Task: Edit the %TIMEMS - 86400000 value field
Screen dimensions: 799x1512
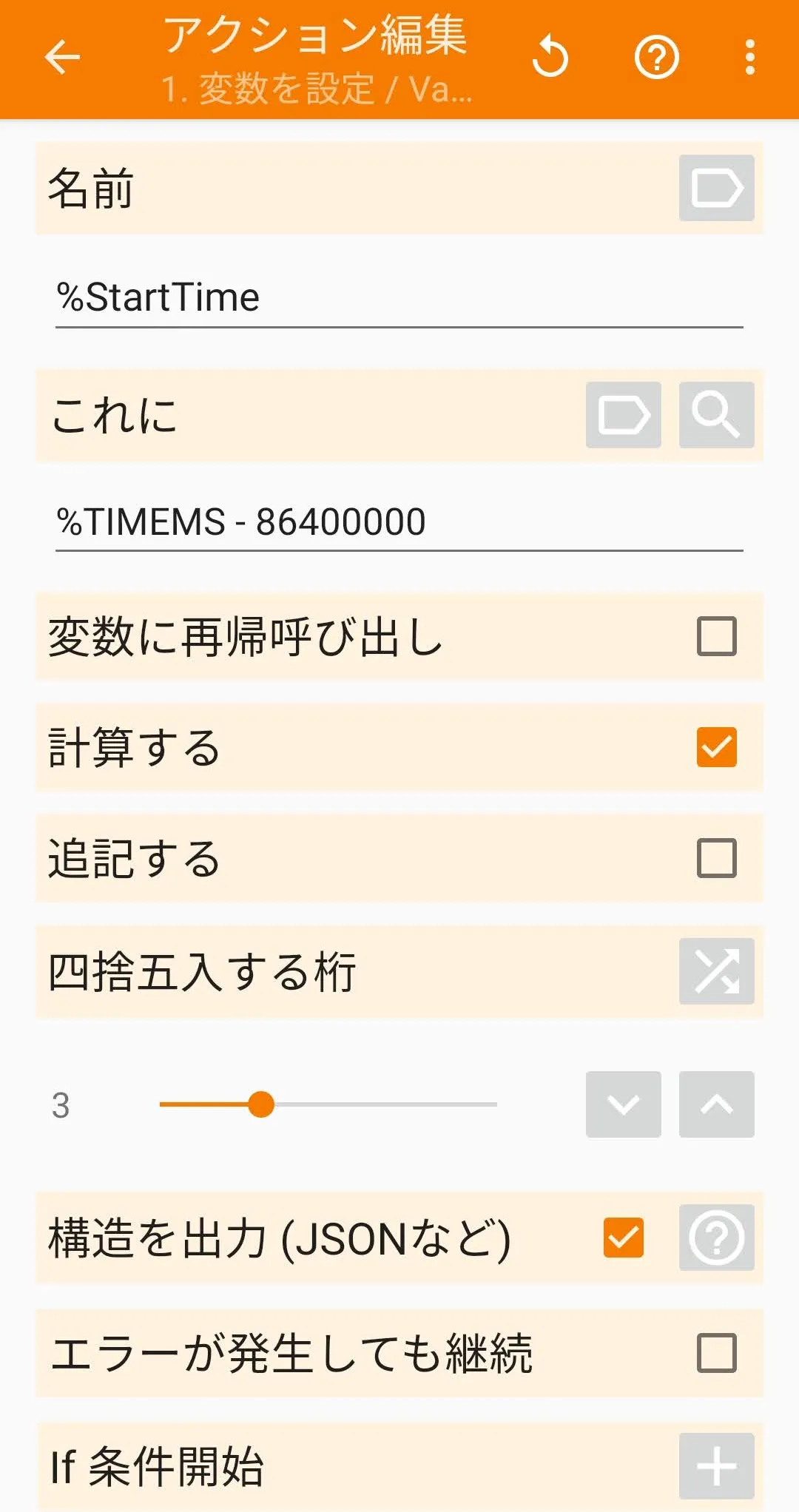Action: point(399,522)
